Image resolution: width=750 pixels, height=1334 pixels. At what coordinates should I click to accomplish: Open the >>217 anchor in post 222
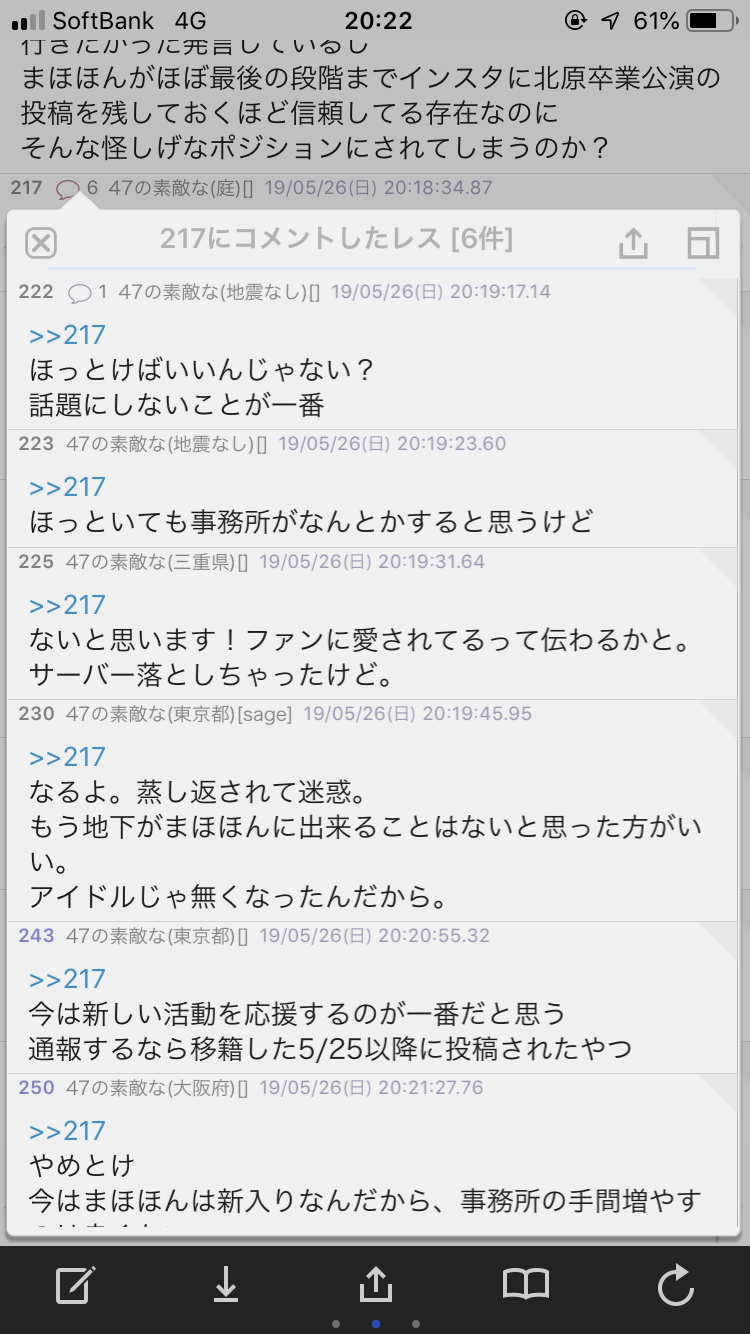[67, 335]
